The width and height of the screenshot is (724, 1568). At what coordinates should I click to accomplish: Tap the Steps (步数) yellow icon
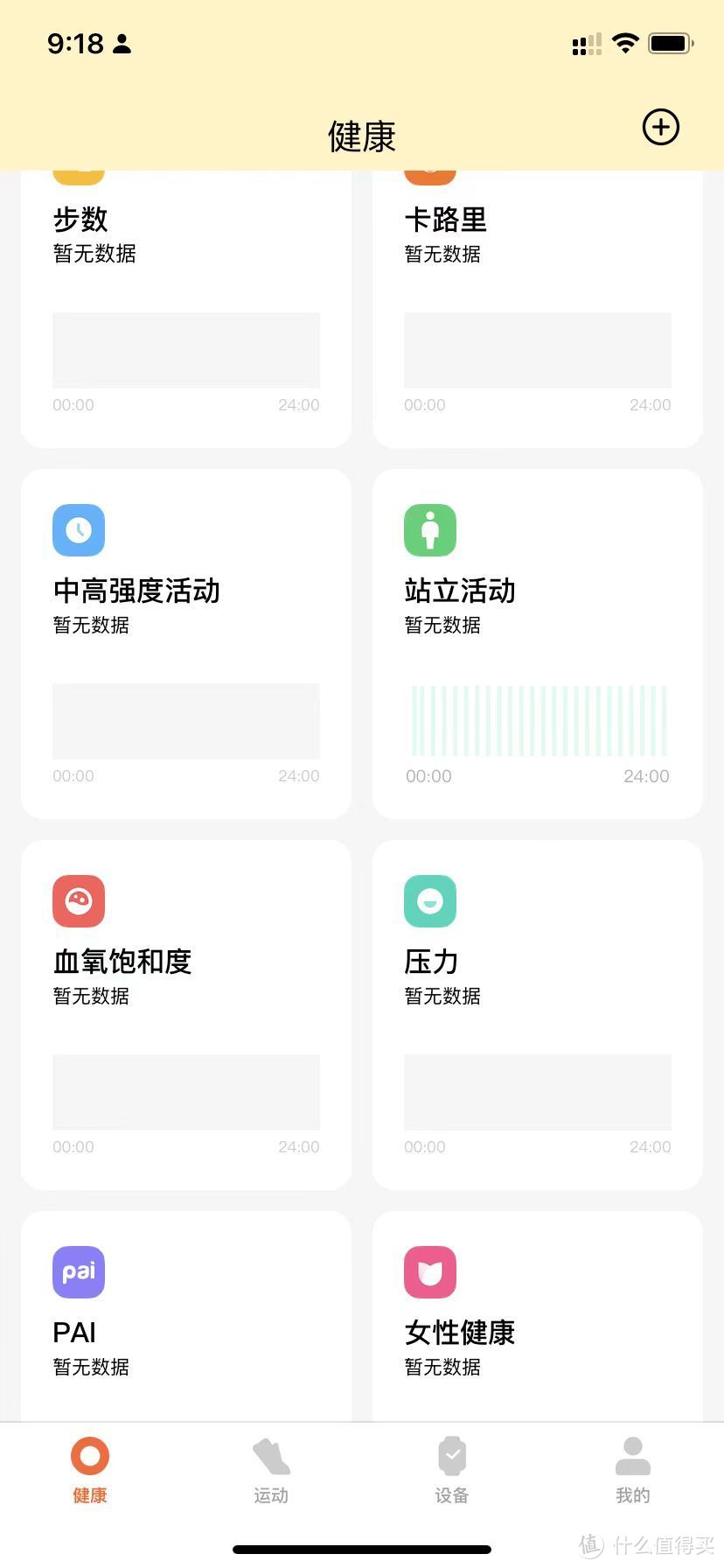pyautogui.click(x=79, y=171)
